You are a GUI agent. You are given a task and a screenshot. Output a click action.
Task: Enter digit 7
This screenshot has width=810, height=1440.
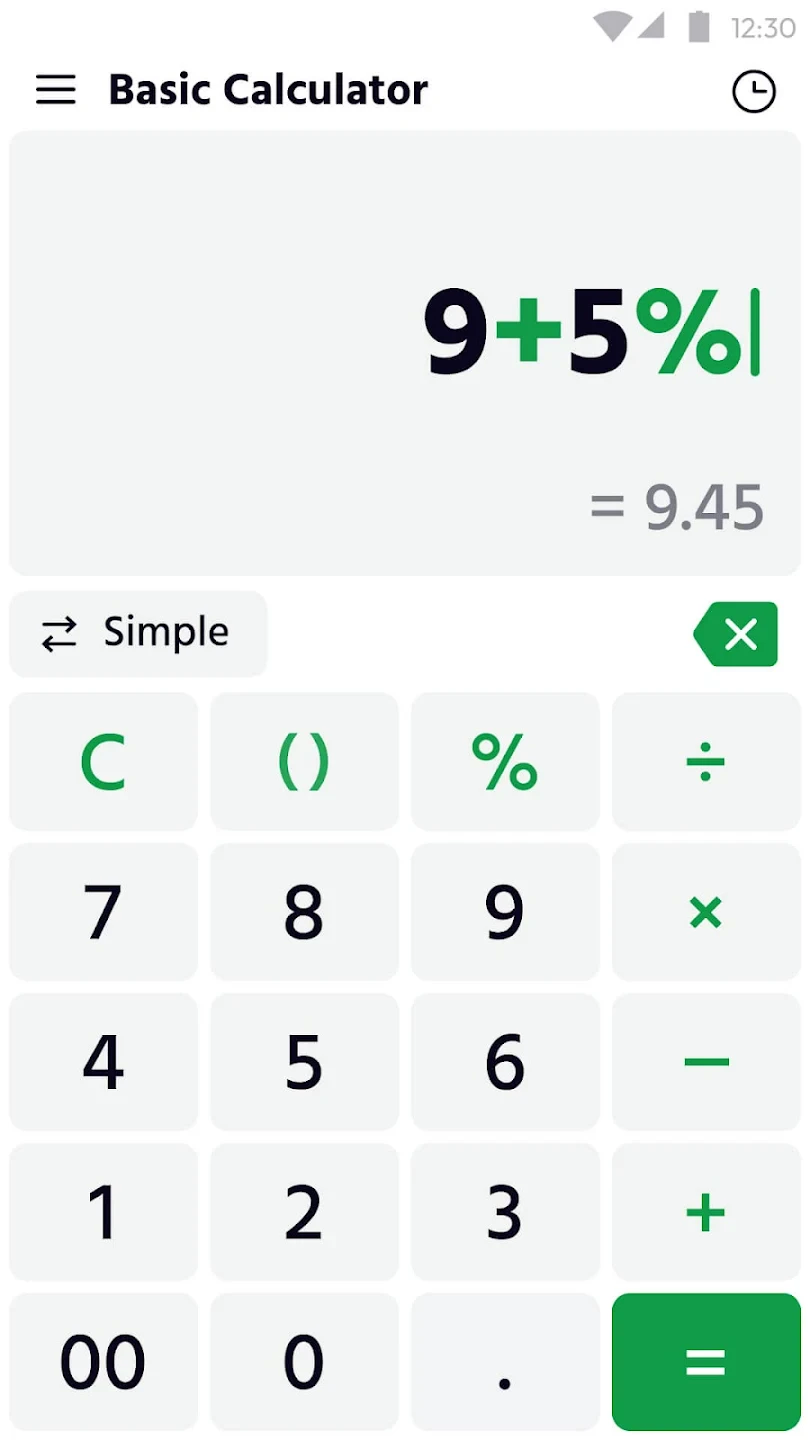(103, 912)
